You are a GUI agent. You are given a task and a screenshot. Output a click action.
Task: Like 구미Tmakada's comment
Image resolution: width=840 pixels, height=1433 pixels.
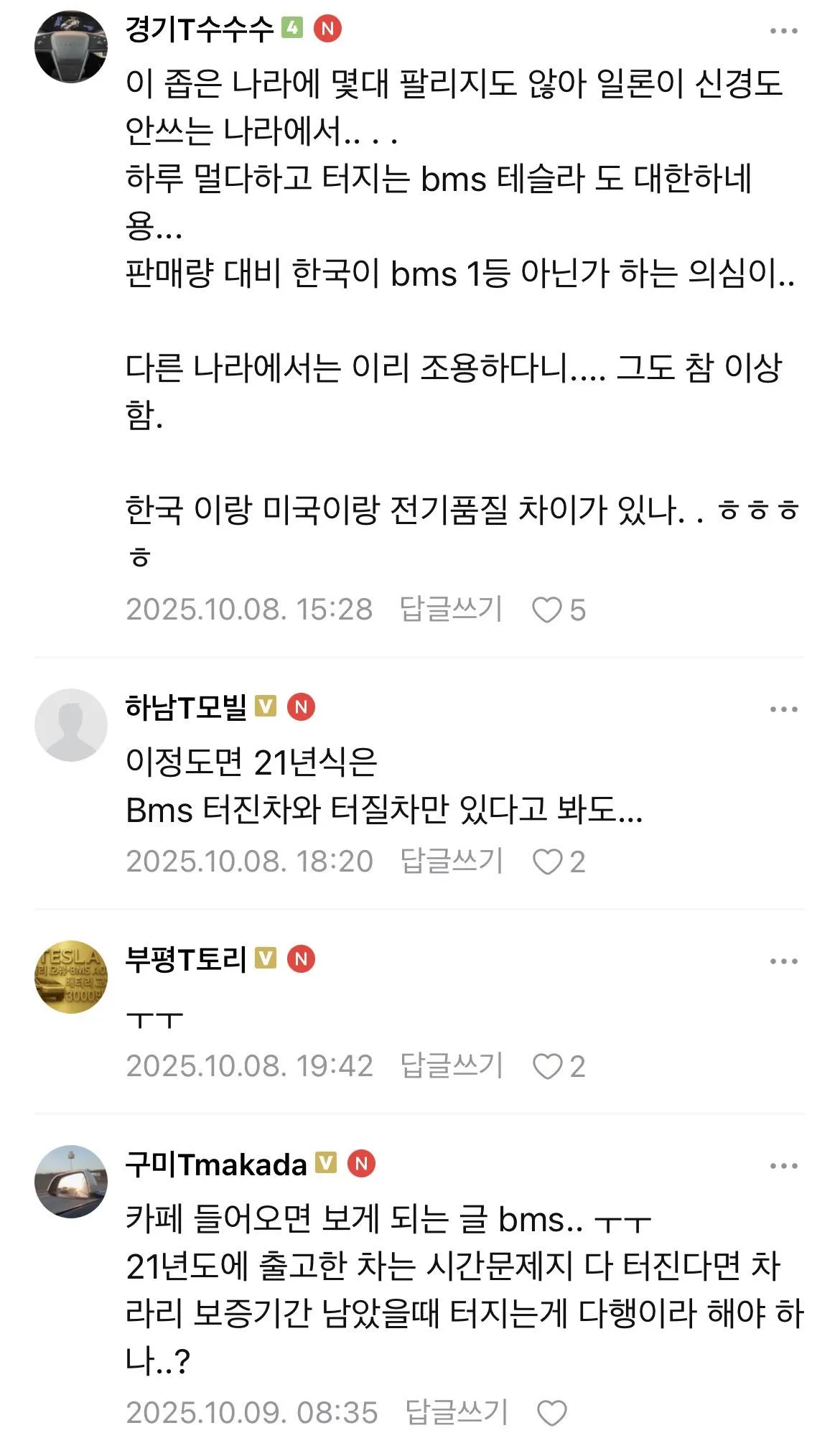(552, 1413)
